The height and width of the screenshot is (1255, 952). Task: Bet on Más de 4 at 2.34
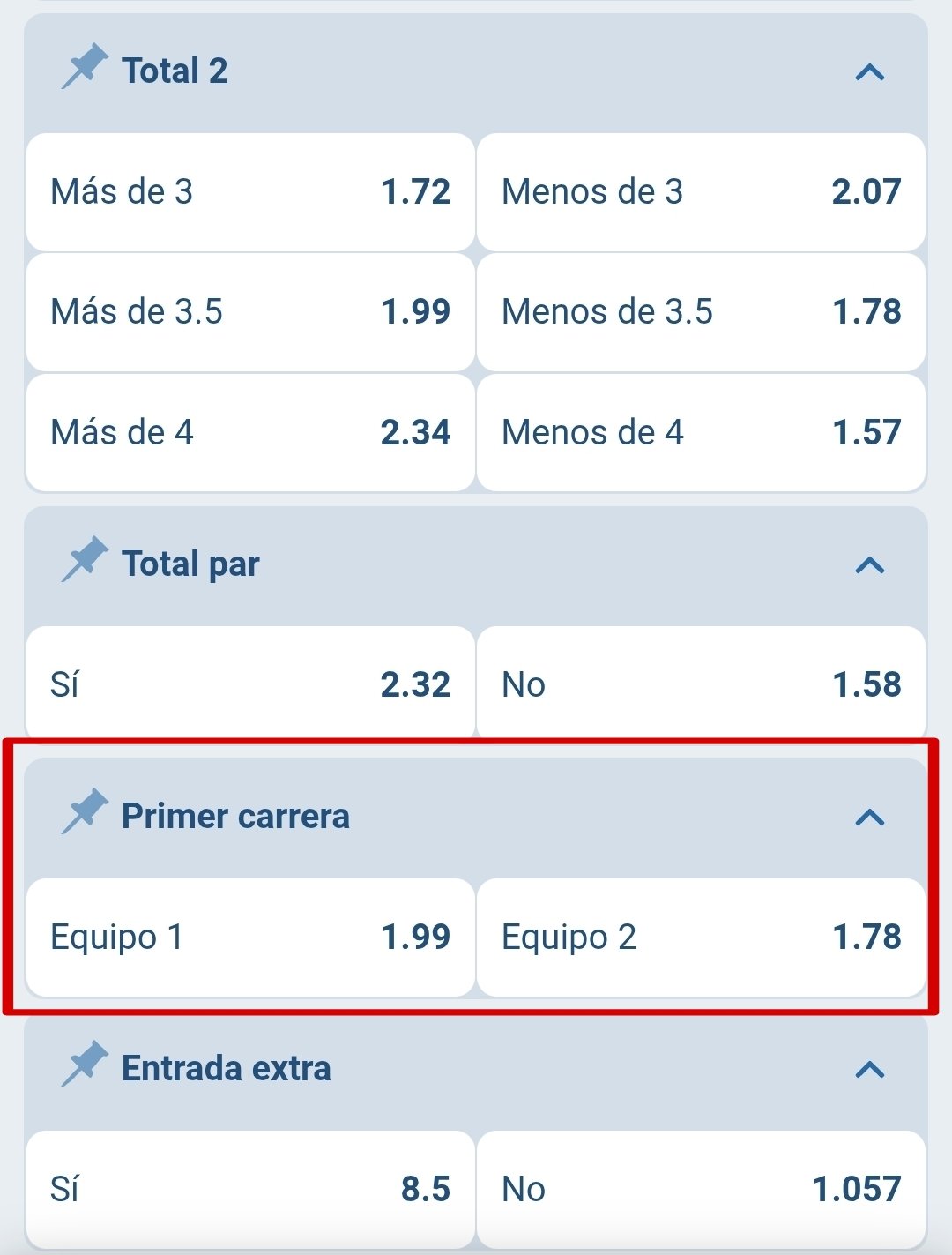[x=249, y=433]
